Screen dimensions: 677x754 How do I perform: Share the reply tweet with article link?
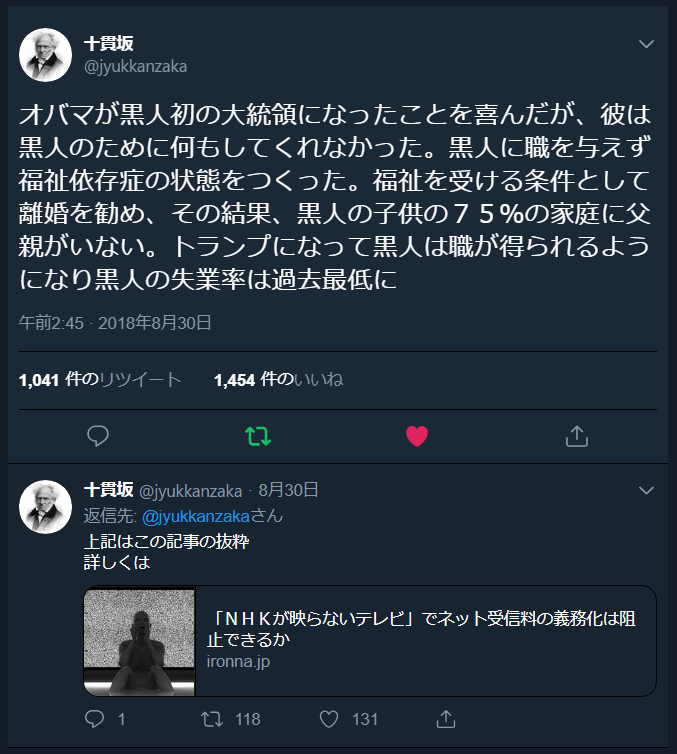(446, 719)
